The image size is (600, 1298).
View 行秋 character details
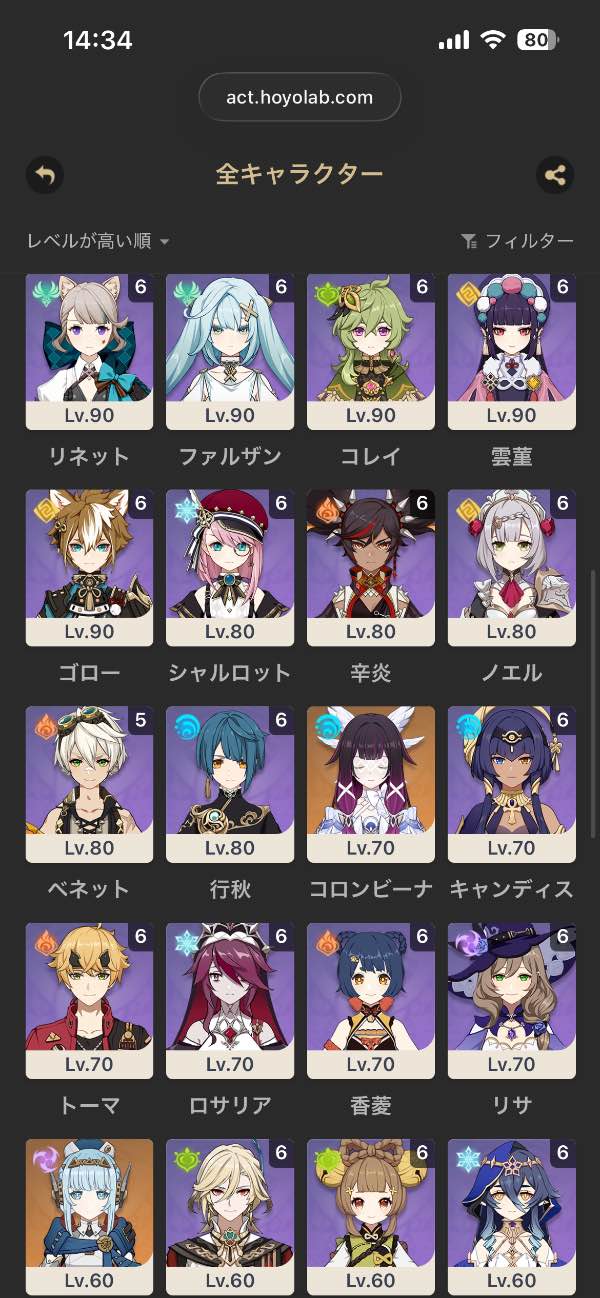point(230,784)
